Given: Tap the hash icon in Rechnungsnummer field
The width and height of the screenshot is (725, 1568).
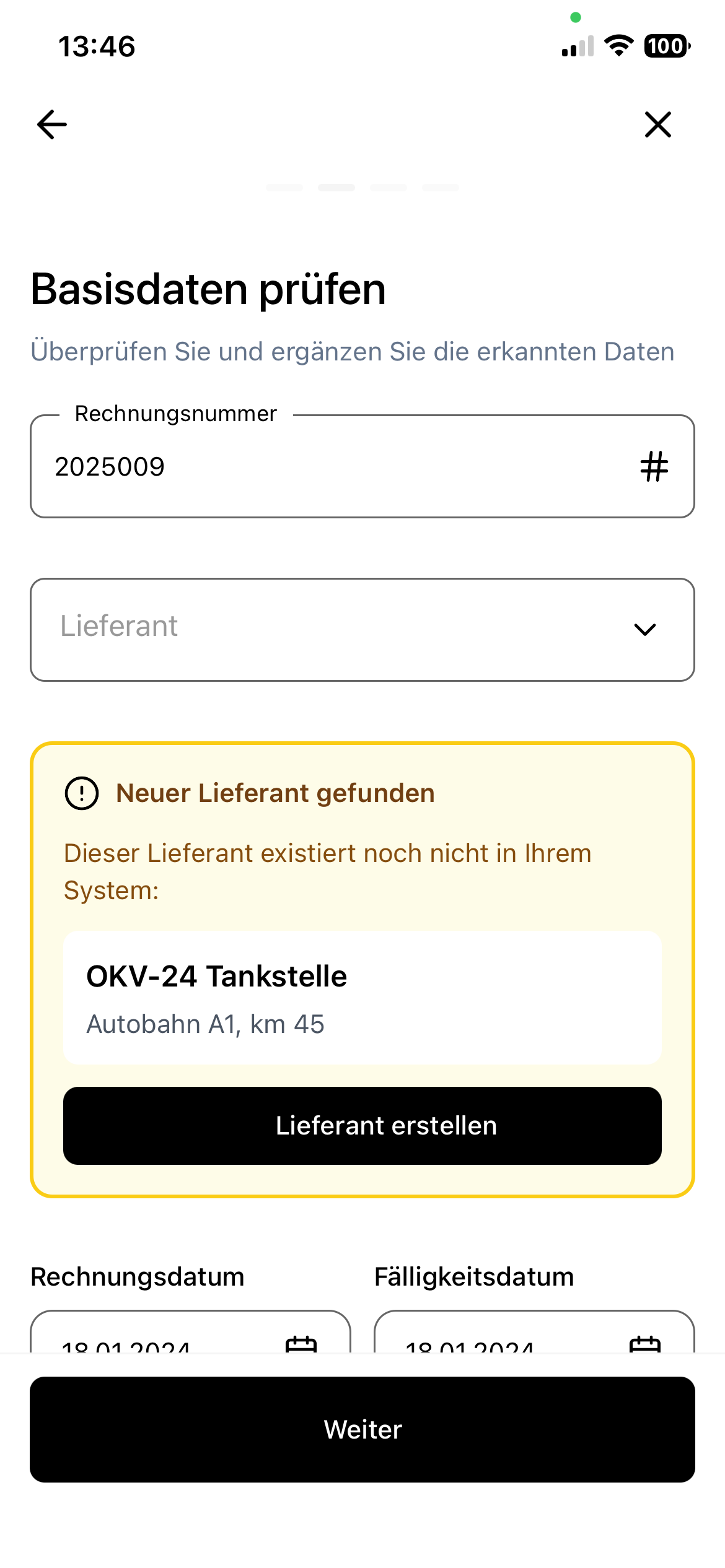Looking at the screenshot, I should coord(654,466).
